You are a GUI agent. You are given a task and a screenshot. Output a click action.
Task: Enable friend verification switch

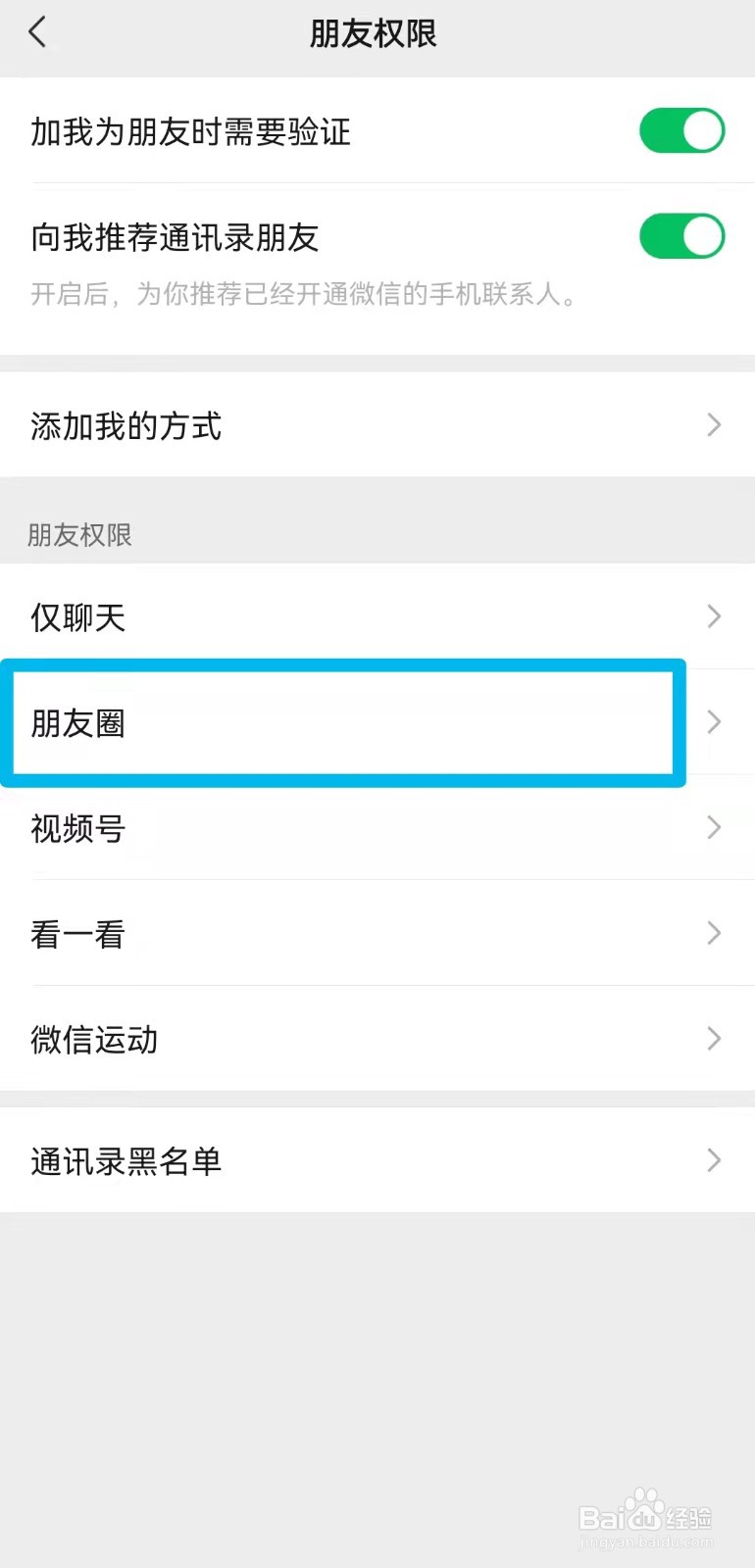pos(681,130)
